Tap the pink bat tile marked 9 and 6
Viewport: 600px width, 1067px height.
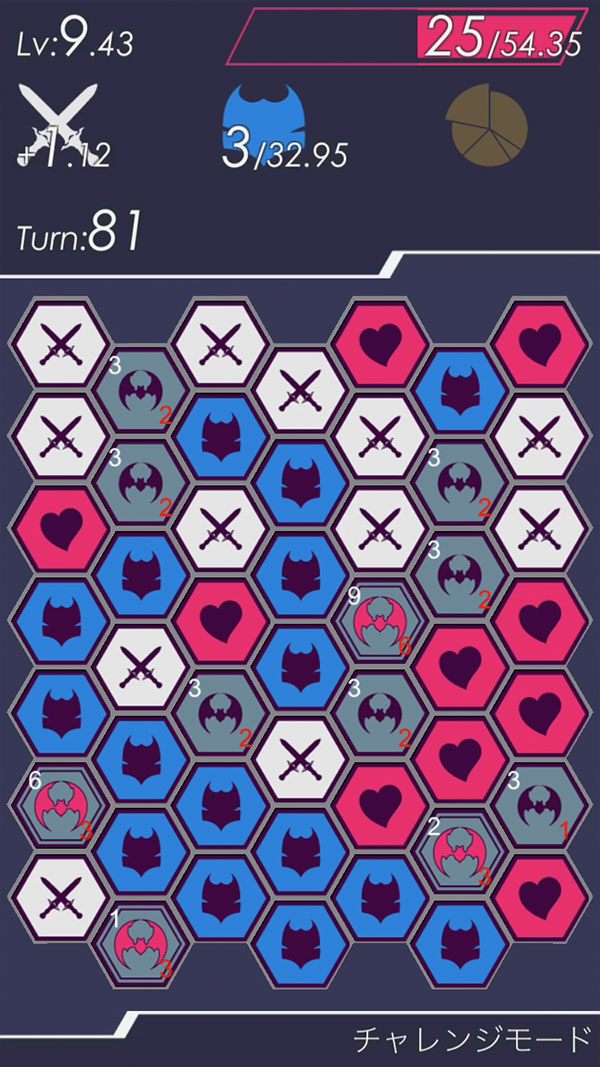[x=381, y=620]
